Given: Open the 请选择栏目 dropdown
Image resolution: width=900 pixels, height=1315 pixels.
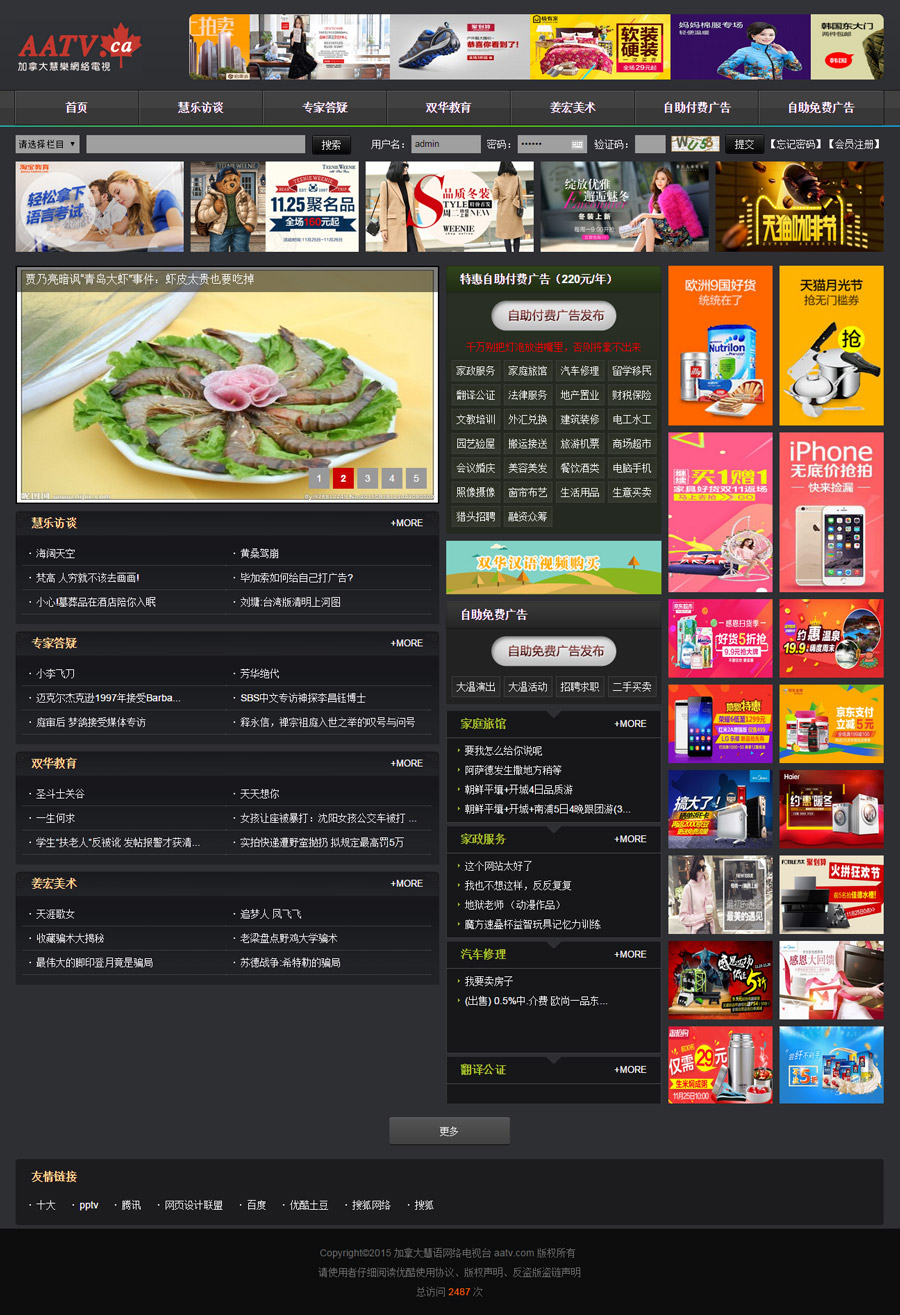Looking at the screenshot, I should click(x=47, y=144).
